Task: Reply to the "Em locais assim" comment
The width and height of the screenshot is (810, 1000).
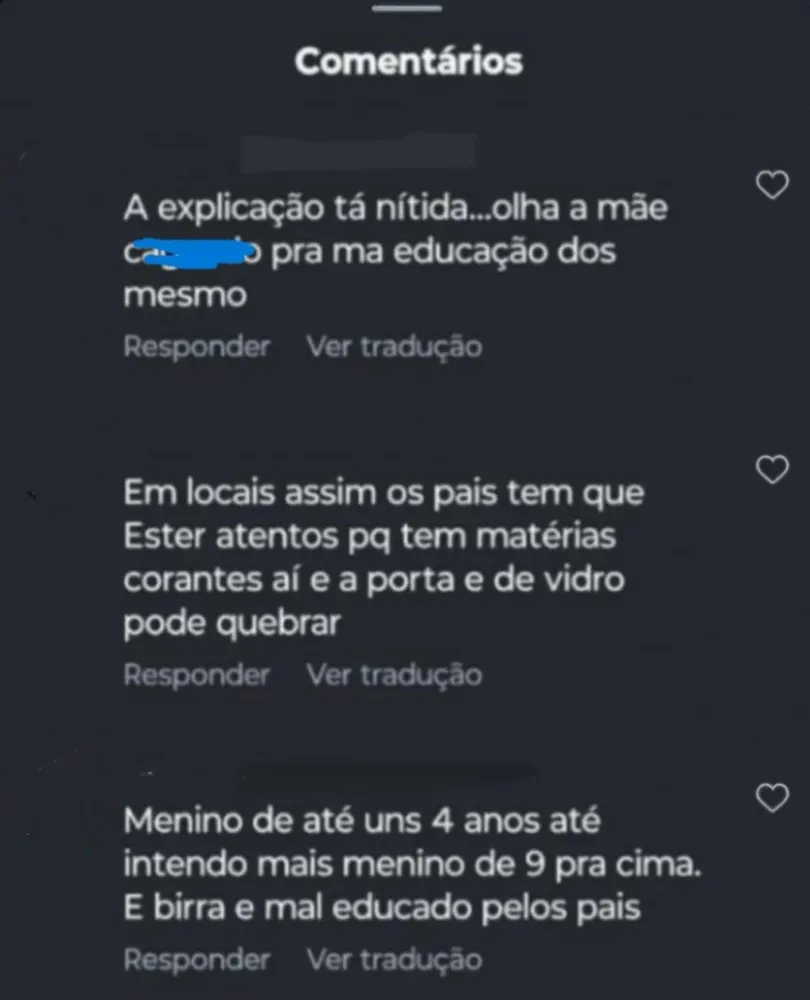Action: [196, 675]
